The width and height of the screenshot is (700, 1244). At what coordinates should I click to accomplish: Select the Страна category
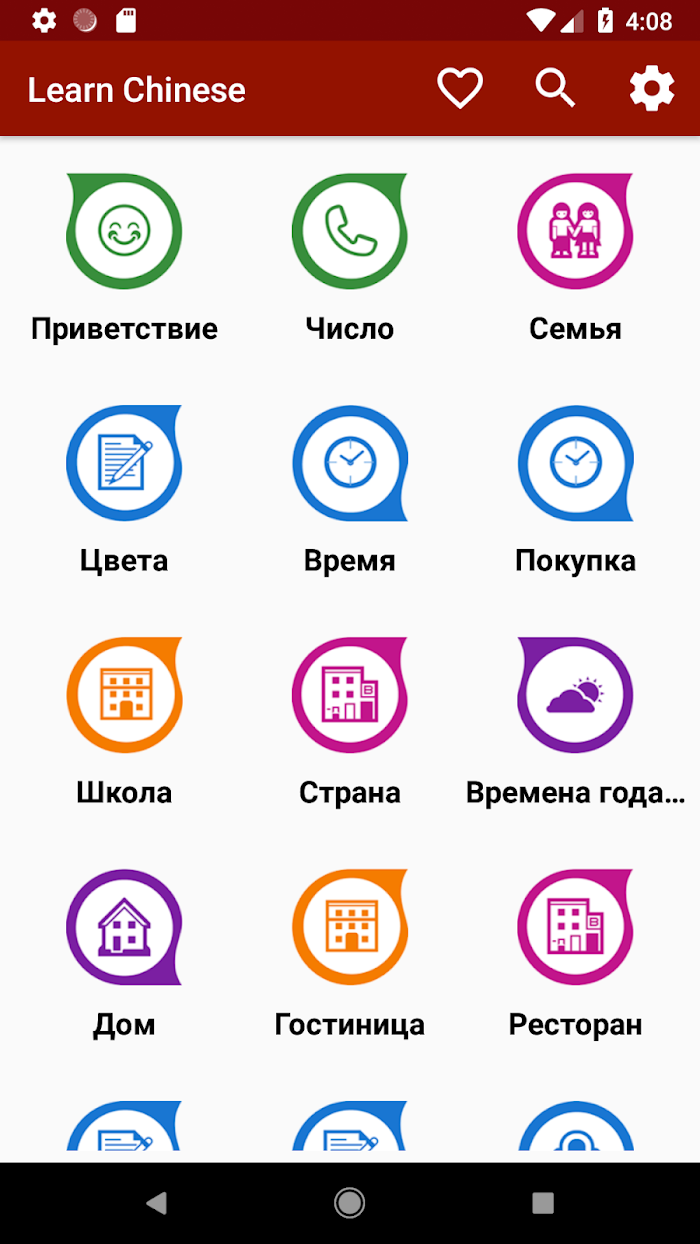tap(350, 724)
